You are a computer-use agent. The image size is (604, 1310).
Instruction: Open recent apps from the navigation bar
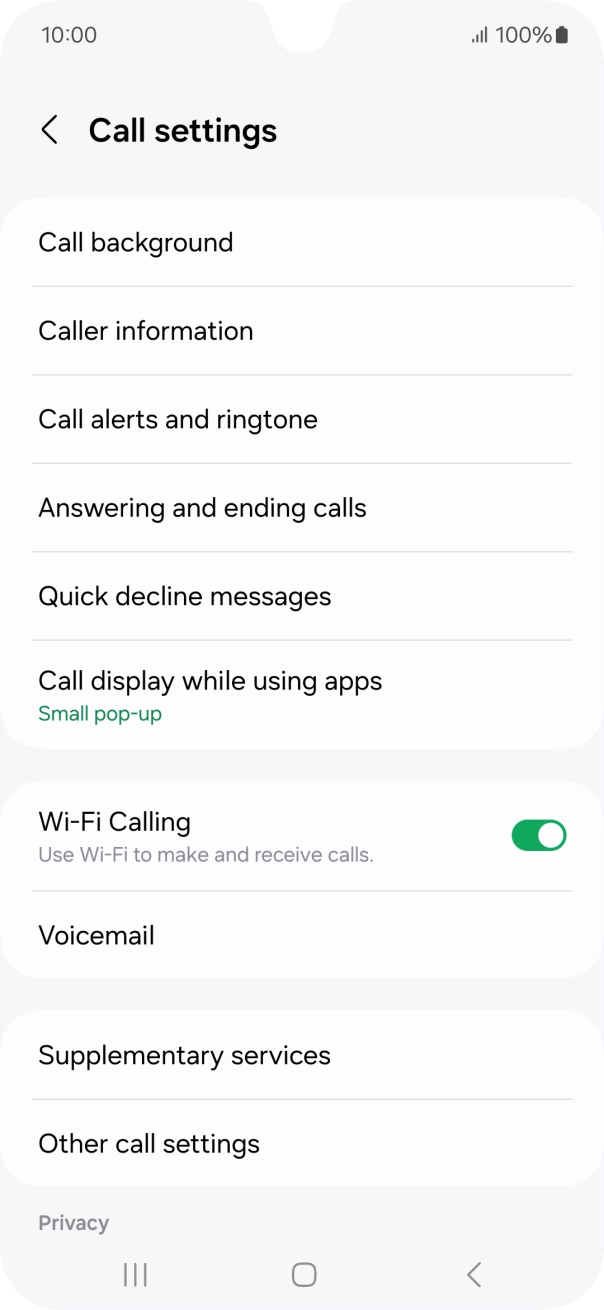[x=135, y=1273]
